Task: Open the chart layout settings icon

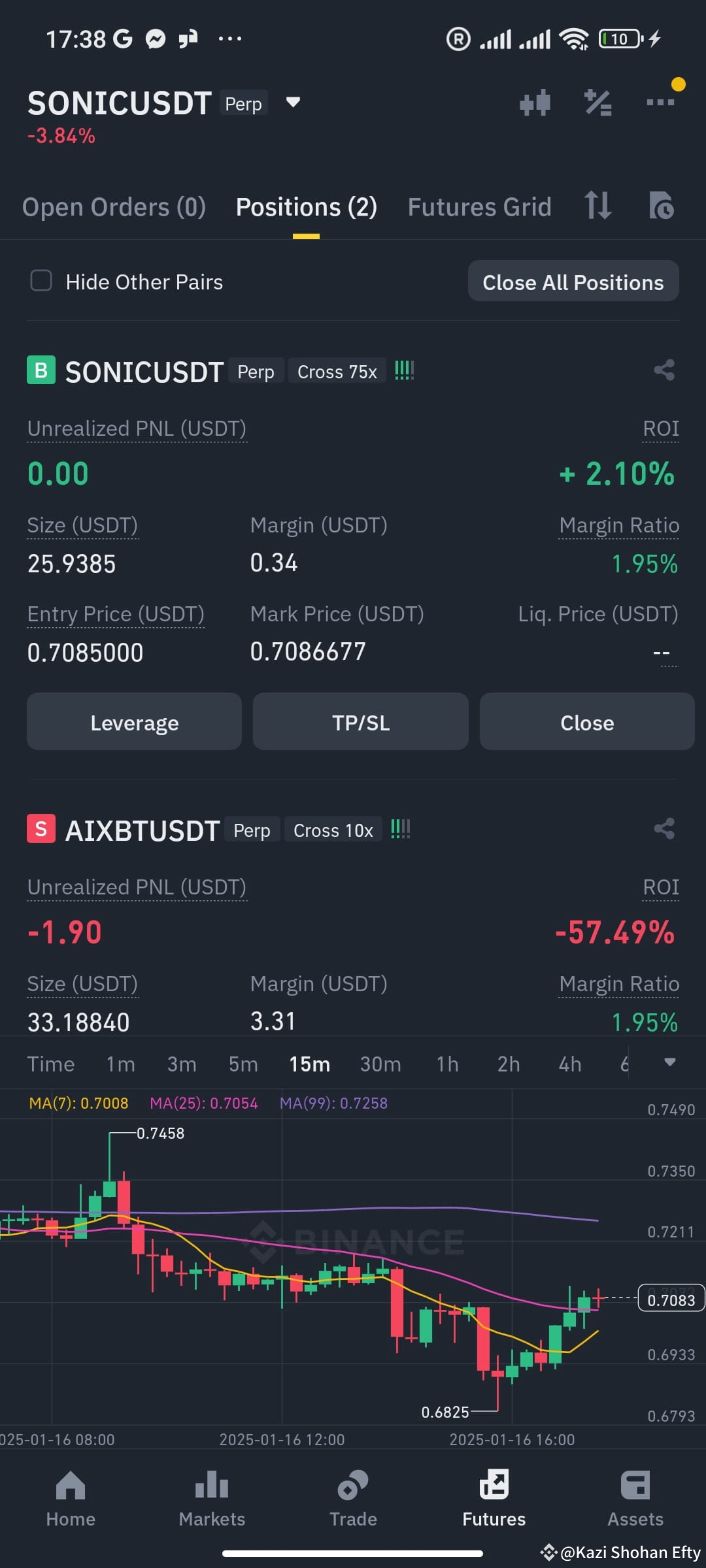Action: pyautogui.click(x=535, y=103)
